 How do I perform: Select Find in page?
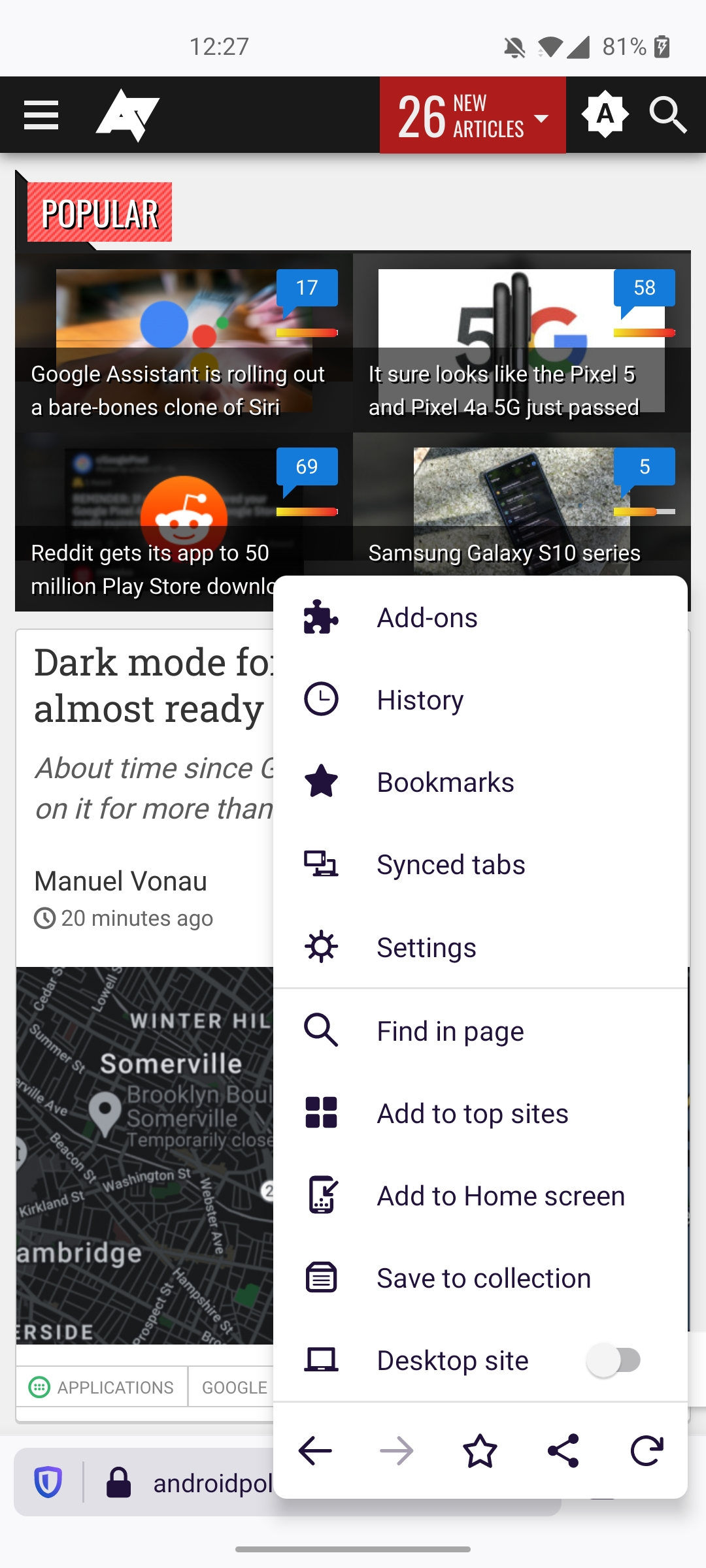(x=450, y=1030)
